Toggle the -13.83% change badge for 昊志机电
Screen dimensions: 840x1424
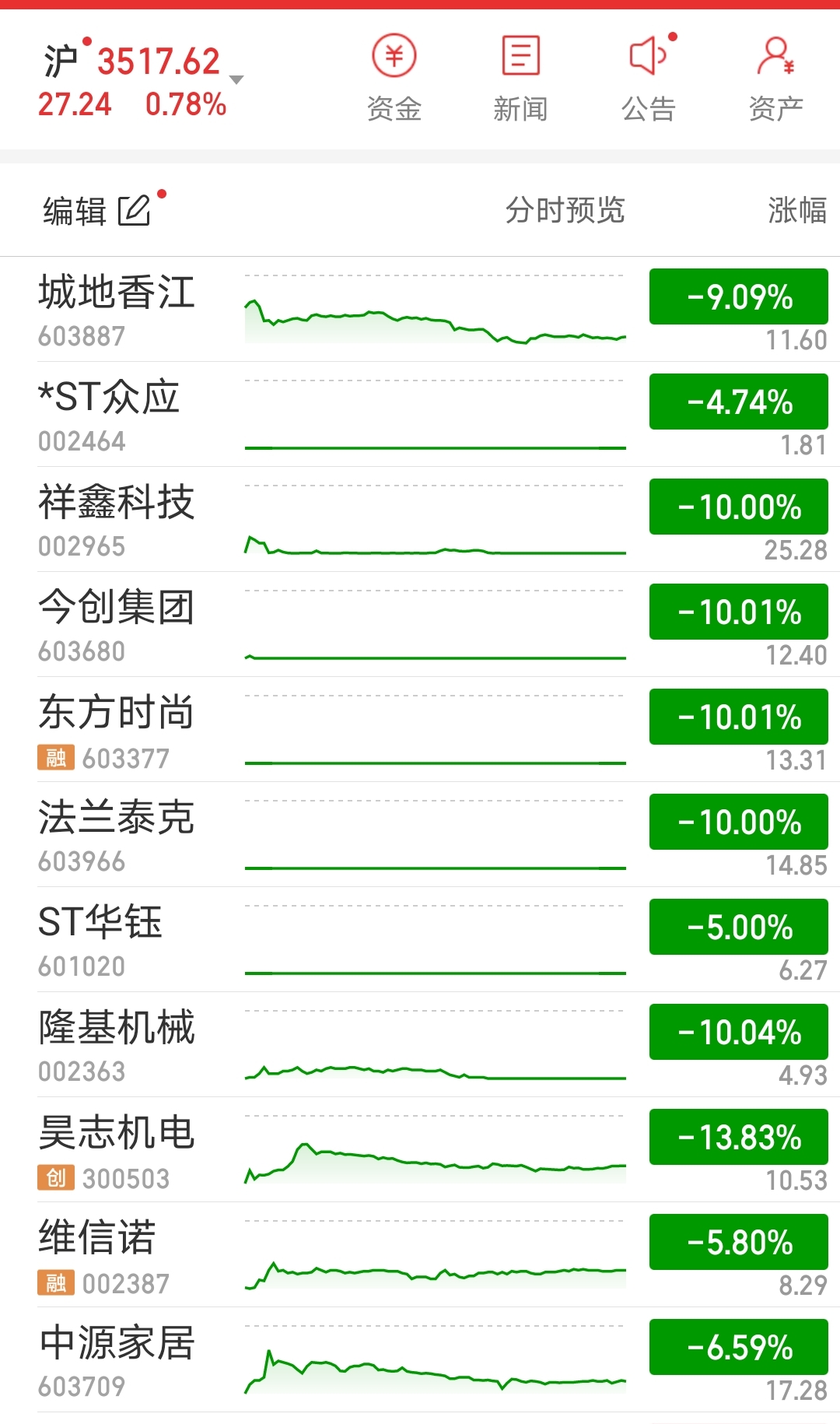pyautogui.click(x=739, y=1137)
